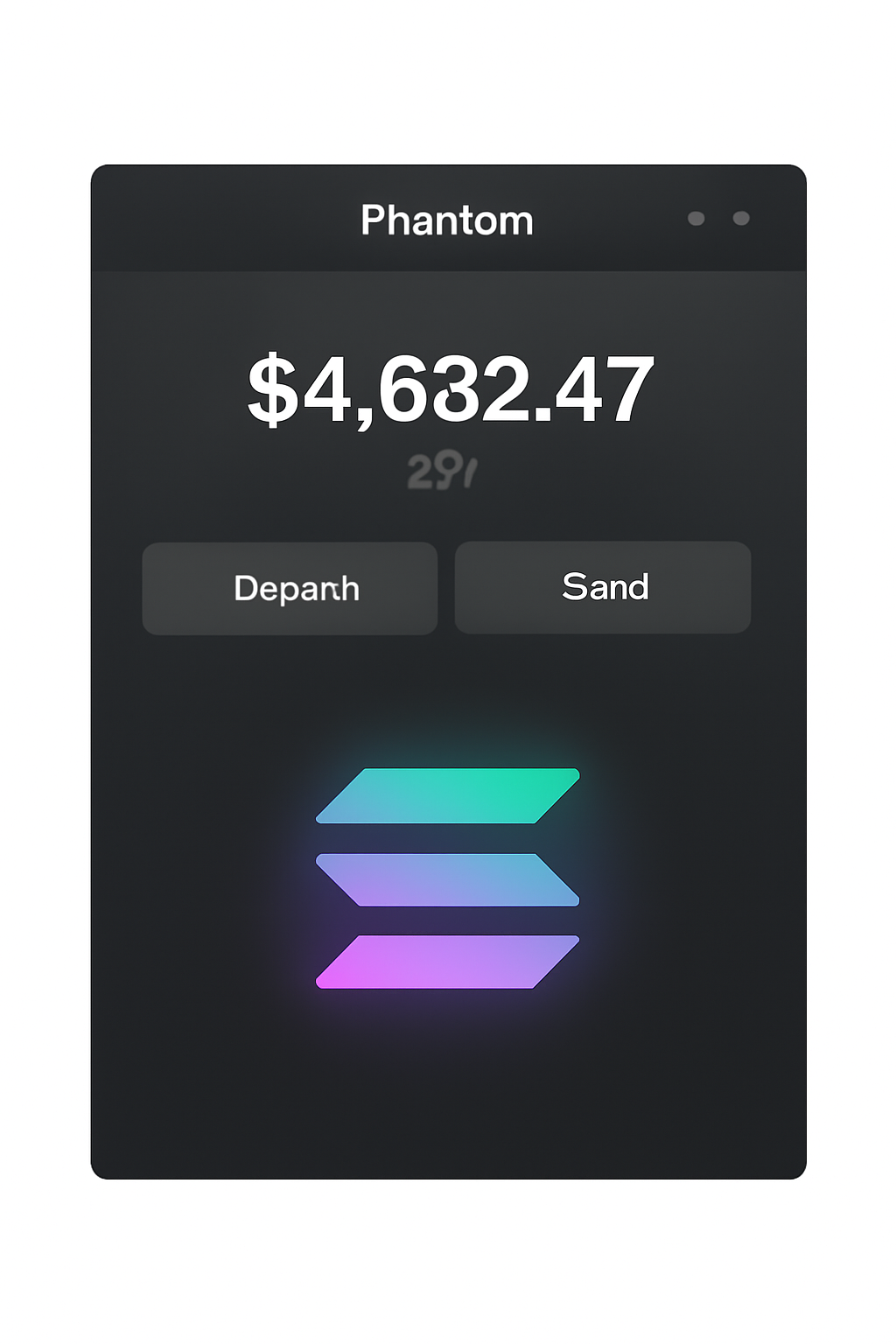This screenshot has width=896, height=1344.
Task: Expand details by clicking the Phantom header
Action: pos(448,219)
